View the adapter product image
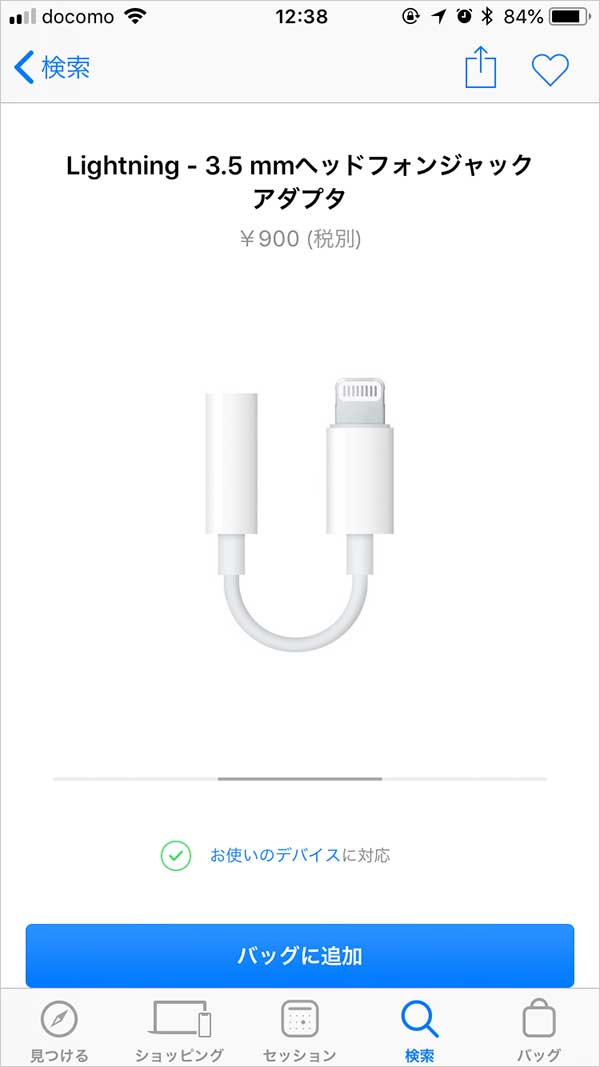600x1067 pixels. click(300, 510)
